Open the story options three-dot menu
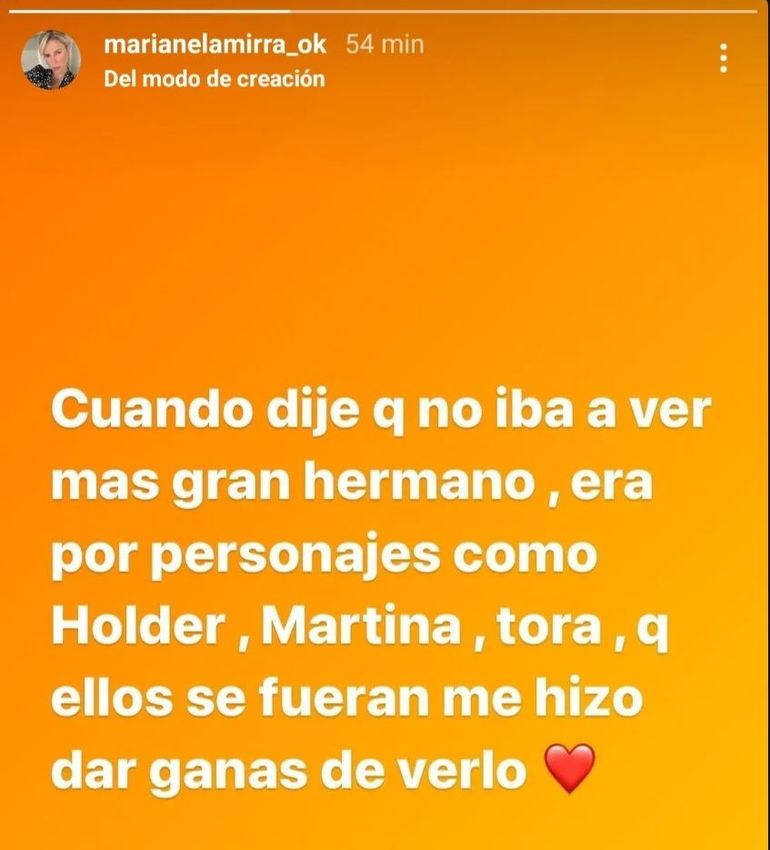770x850 pixels. pyautogui.click(x=723, y=58)
